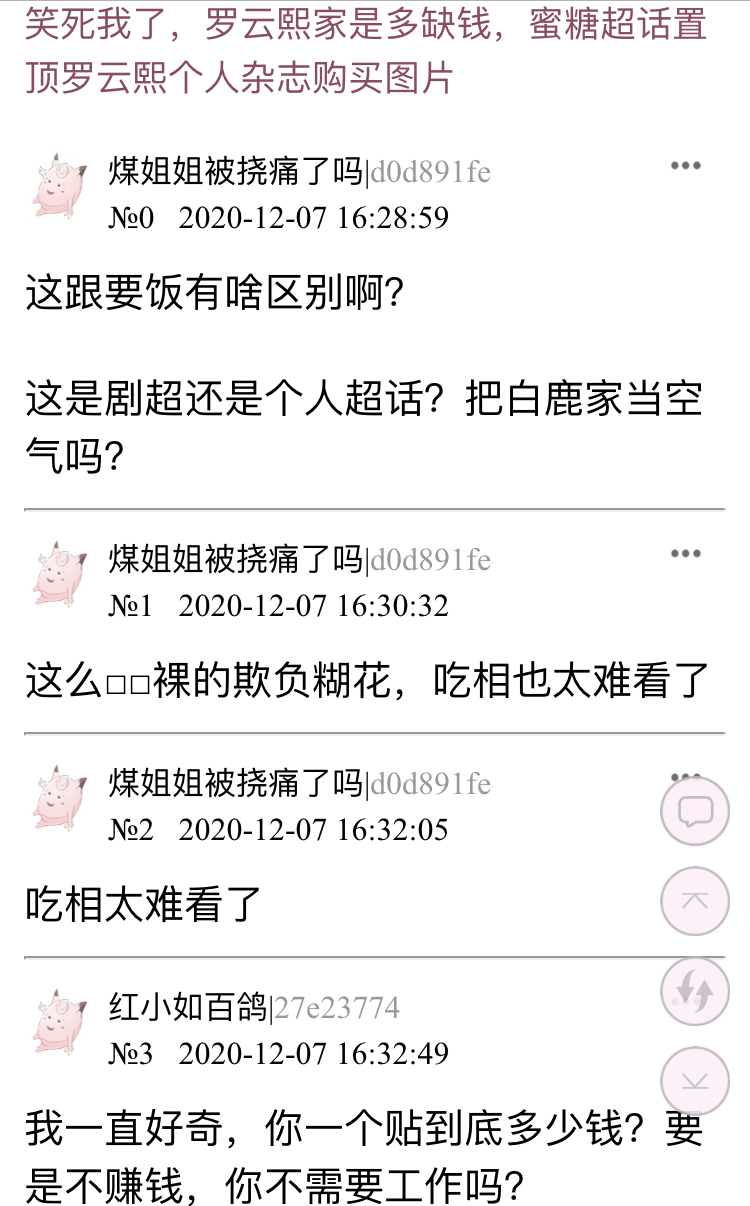750x1206 pixels.
Task: Tap the speech bubble reply button
Action: (695, 811)
